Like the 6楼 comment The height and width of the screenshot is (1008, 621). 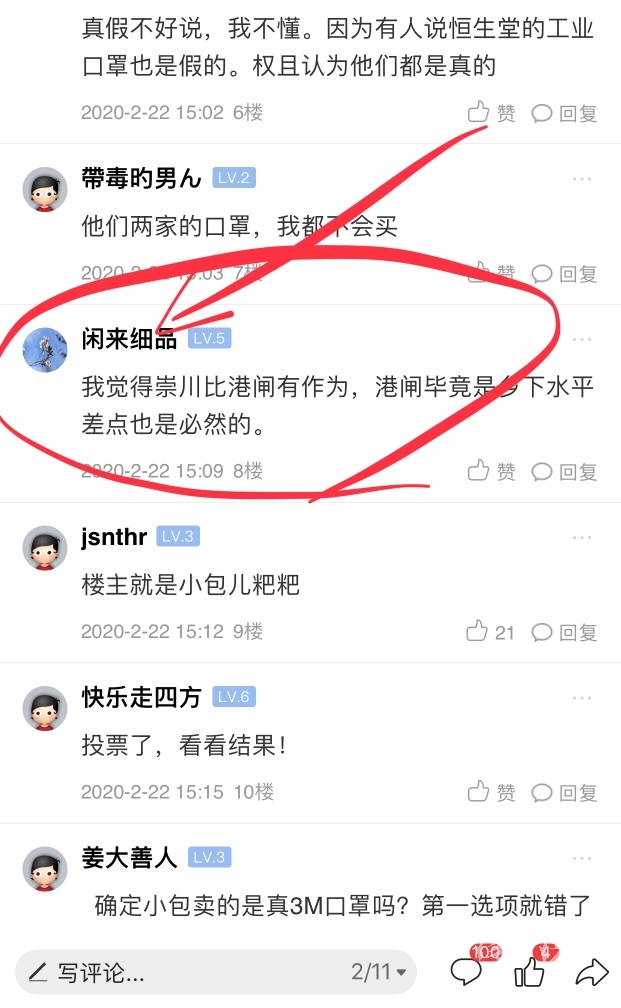point(491,113)
